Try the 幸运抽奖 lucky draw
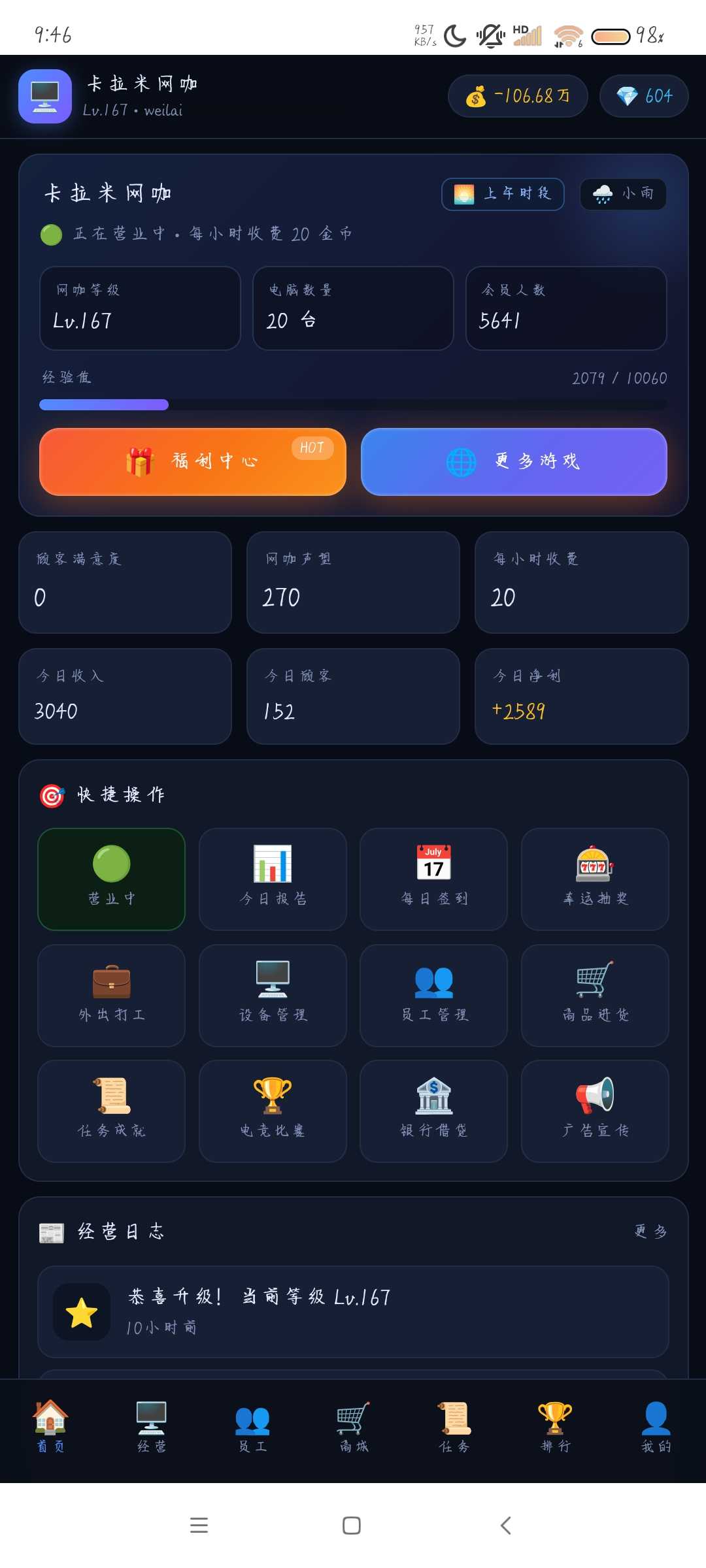706x1568 pixels. (595, 879)
